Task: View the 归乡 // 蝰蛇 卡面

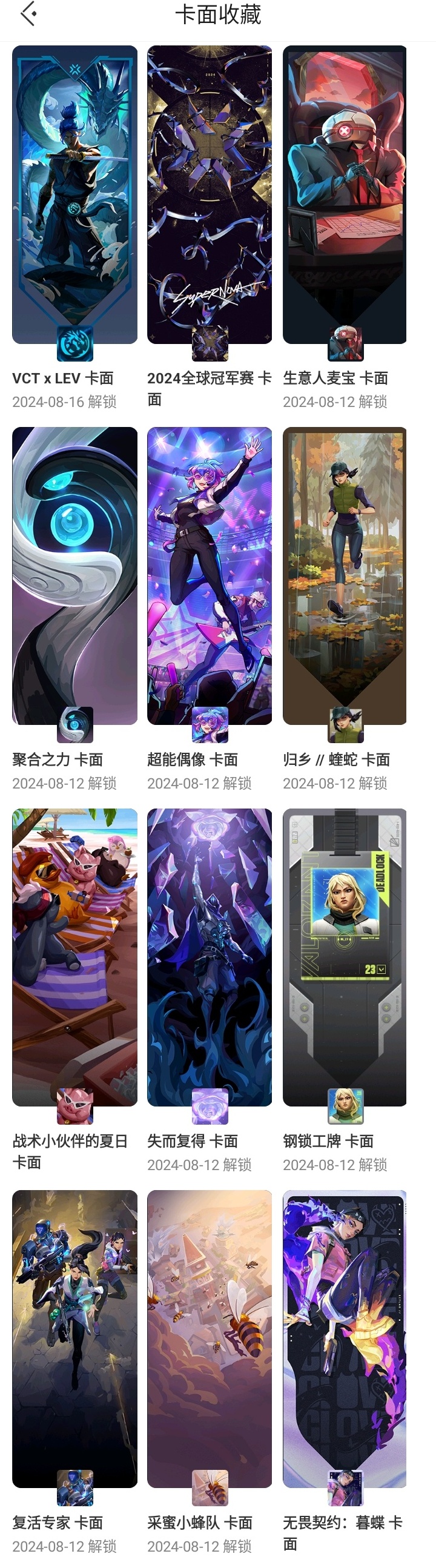Action: tap(345, 575)
